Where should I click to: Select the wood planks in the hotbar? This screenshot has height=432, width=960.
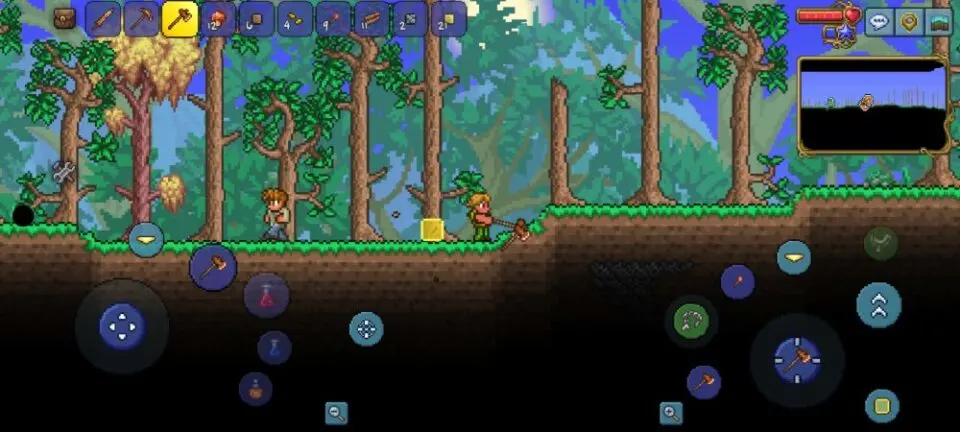372,19
